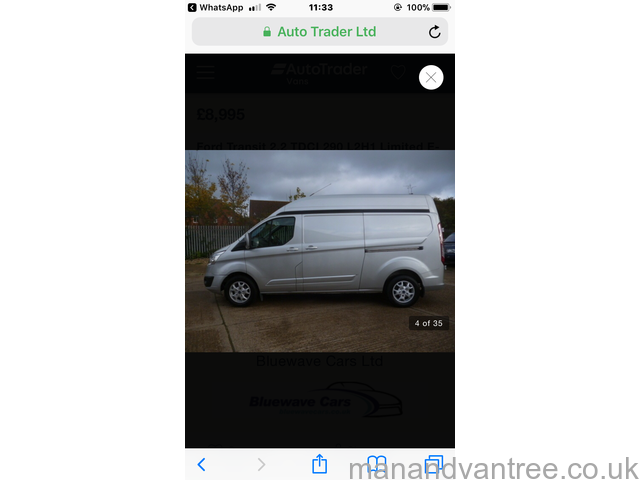The height and width of the screenshot is (480, 640).
Task: Tap the Auto Trader Ltd address bar
Action: coord(319,32)
